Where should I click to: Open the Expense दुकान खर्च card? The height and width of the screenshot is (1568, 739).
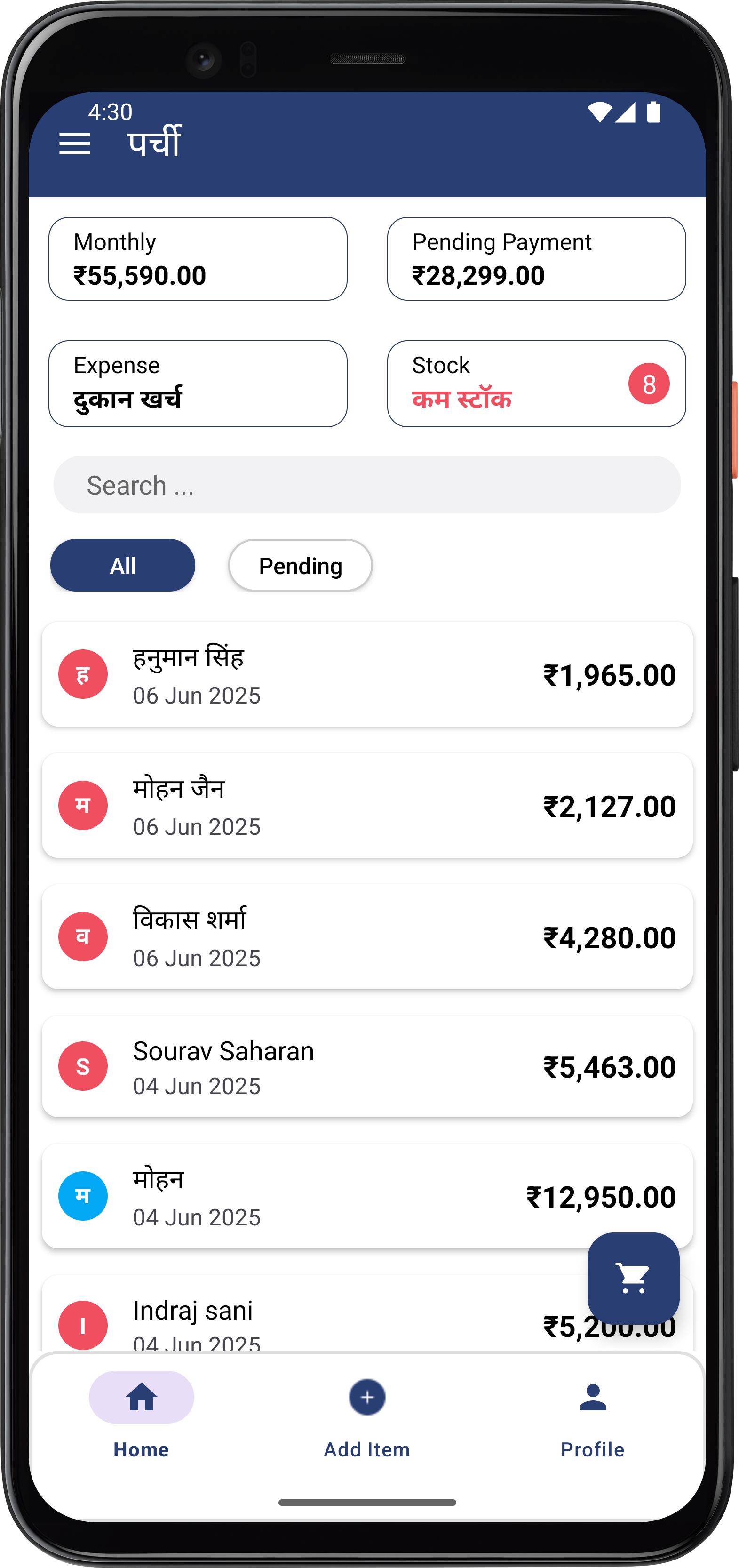point(198,384)
